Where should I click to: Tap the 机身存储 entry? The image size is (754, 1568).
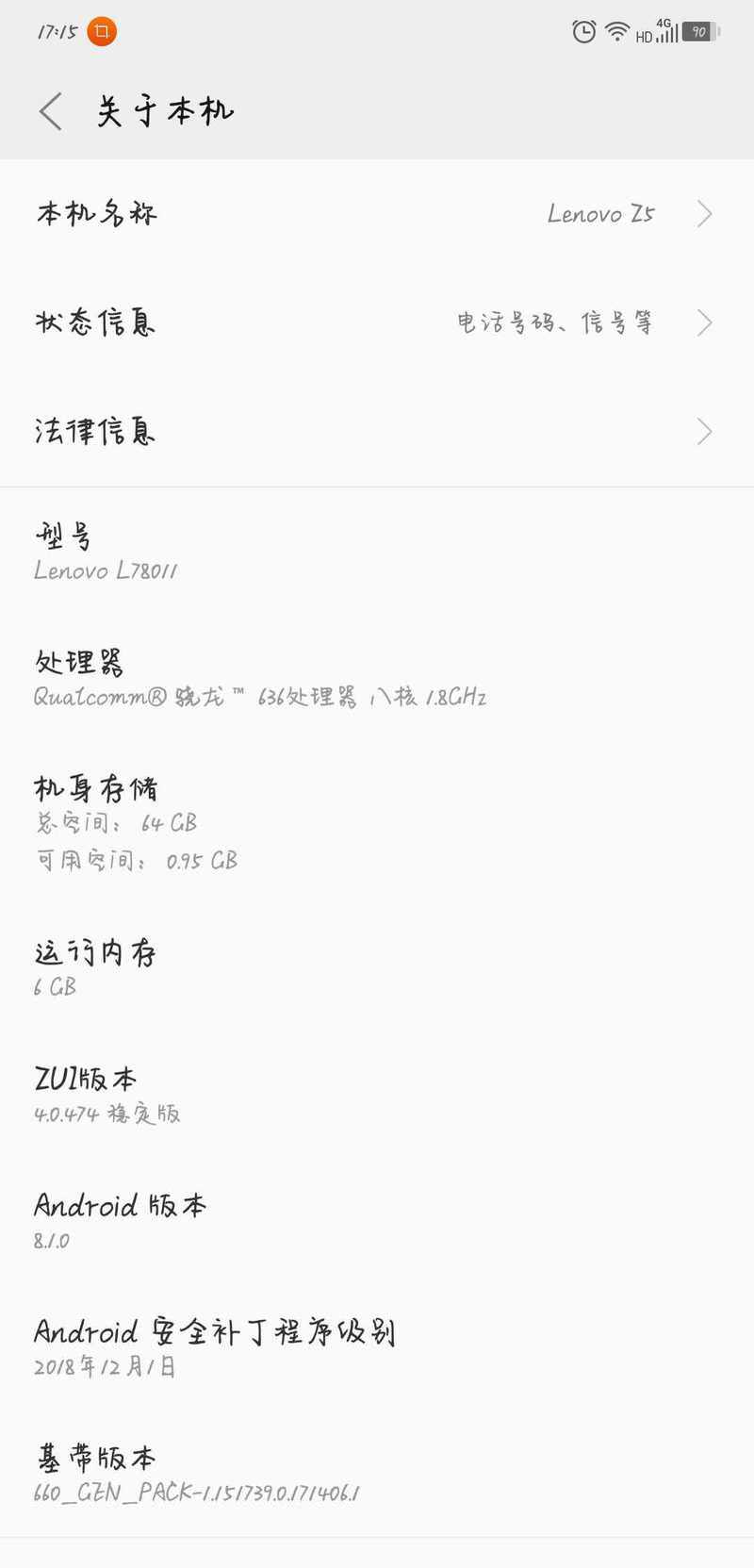click(377, 823)
